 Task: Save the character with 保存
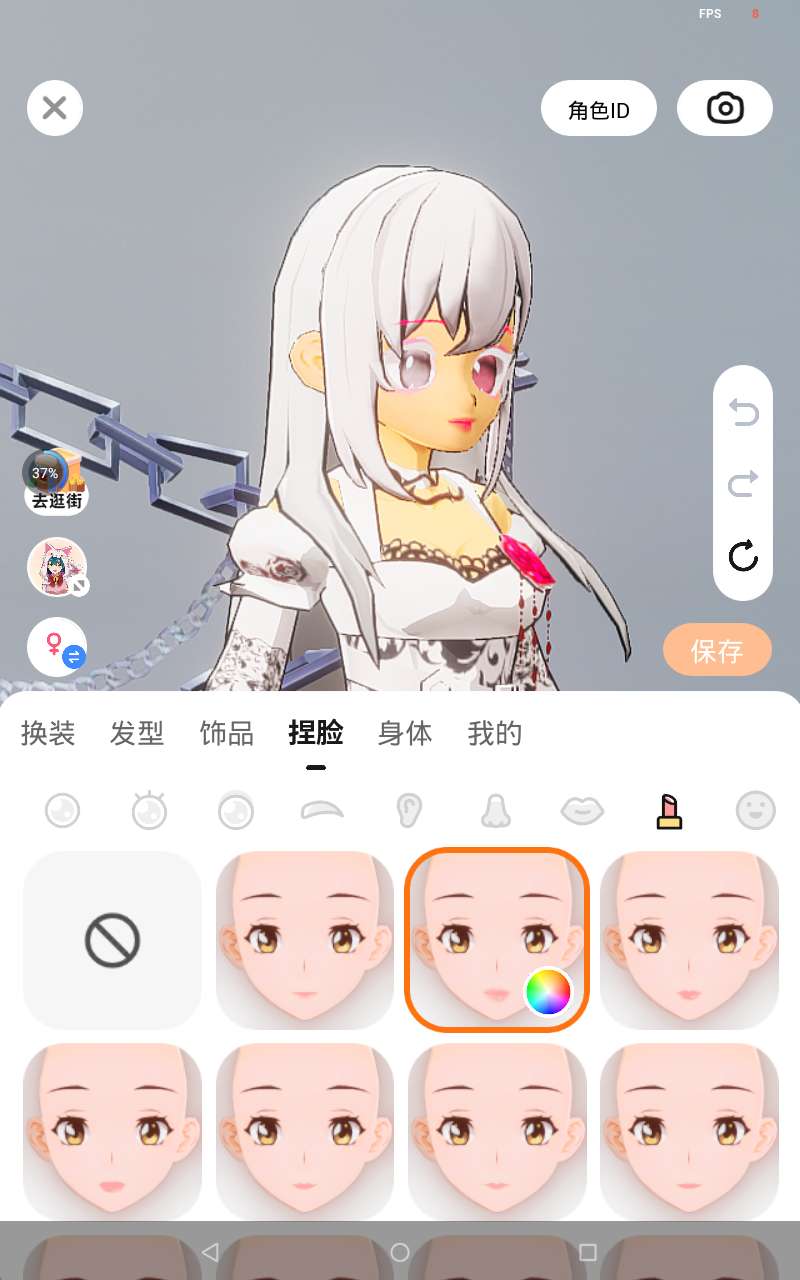point(717,651)
